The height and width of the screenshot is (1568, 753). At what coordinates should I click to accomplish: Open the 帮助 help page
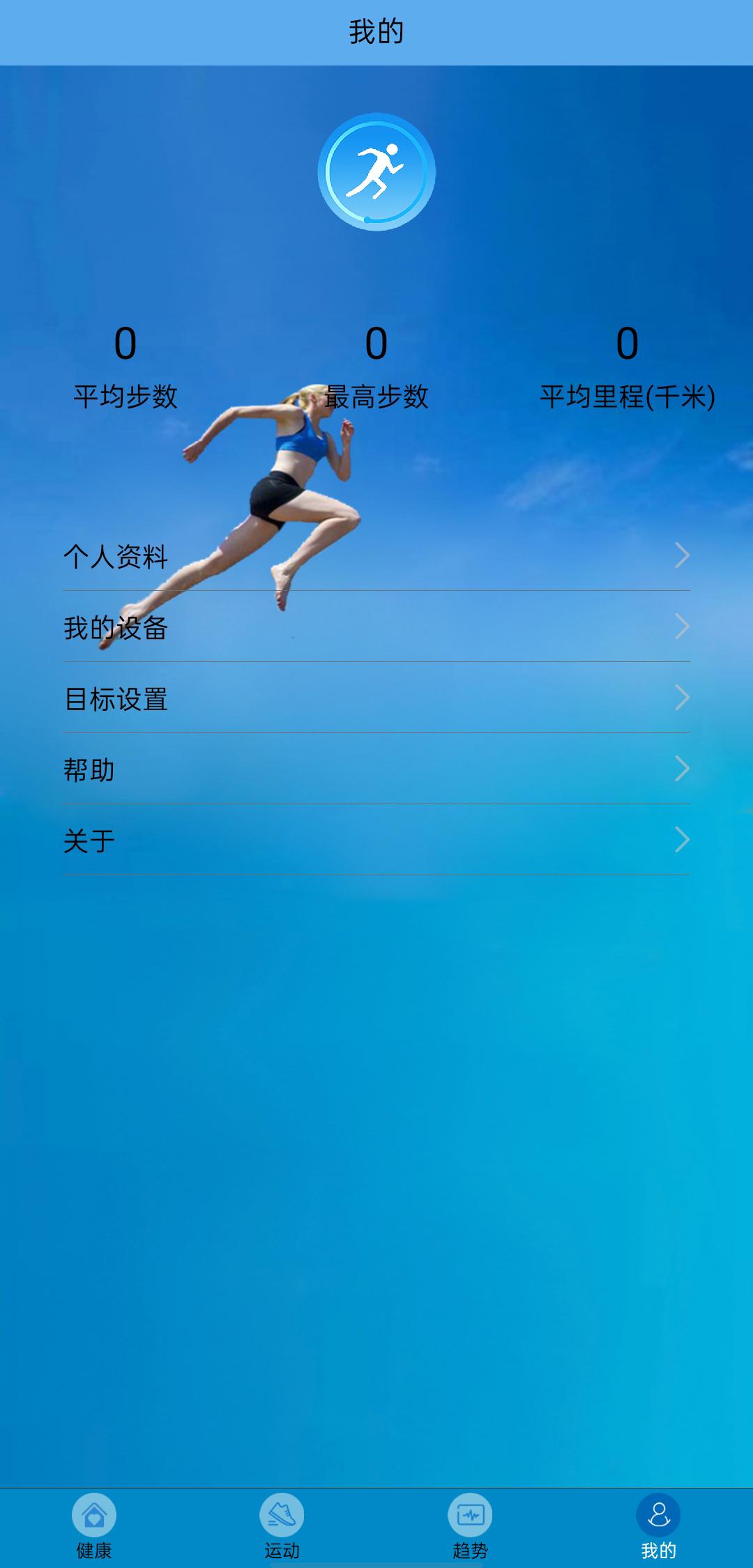tap(376, 769)
